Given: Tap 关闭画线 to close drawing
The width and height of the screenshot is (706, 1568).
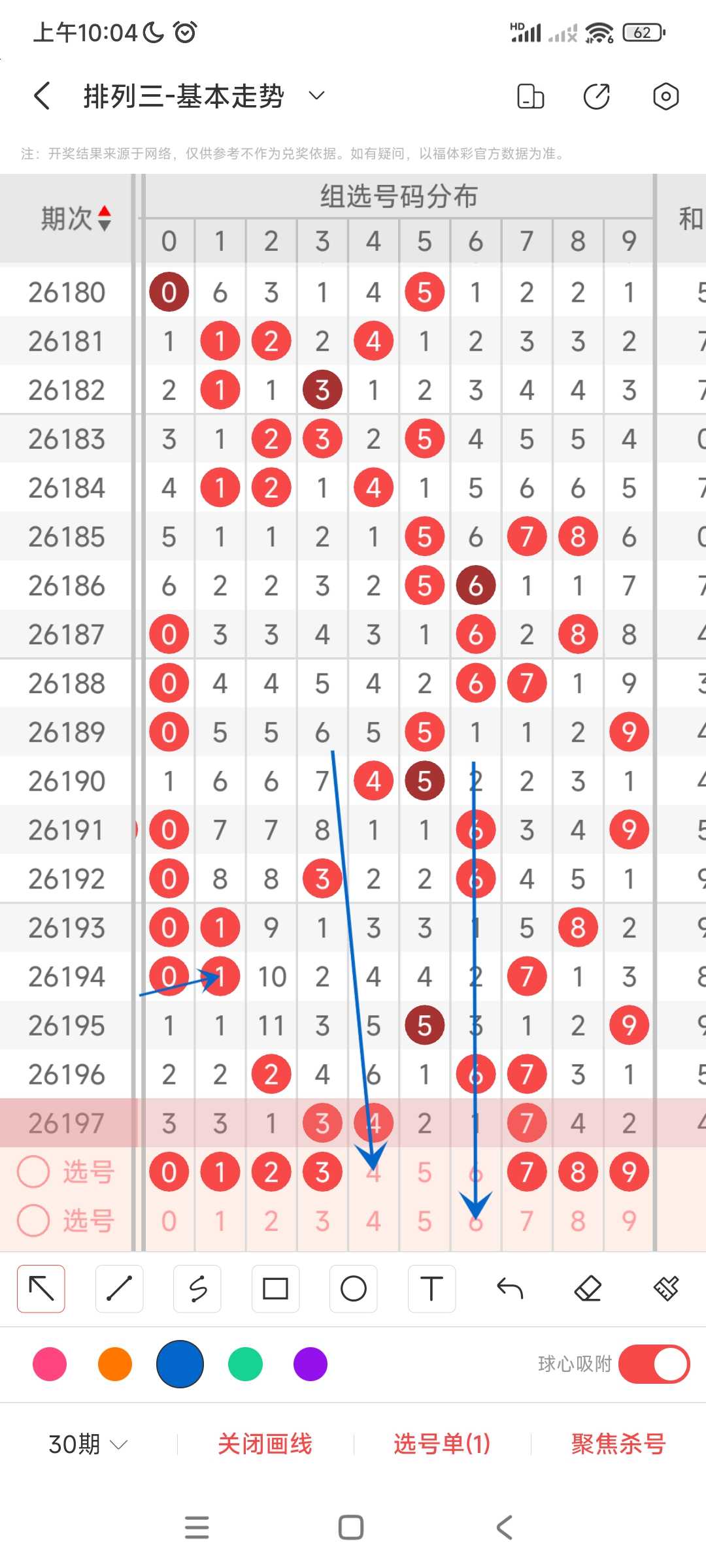Looking at the screenshot, I should click(x=265, y=1444).
